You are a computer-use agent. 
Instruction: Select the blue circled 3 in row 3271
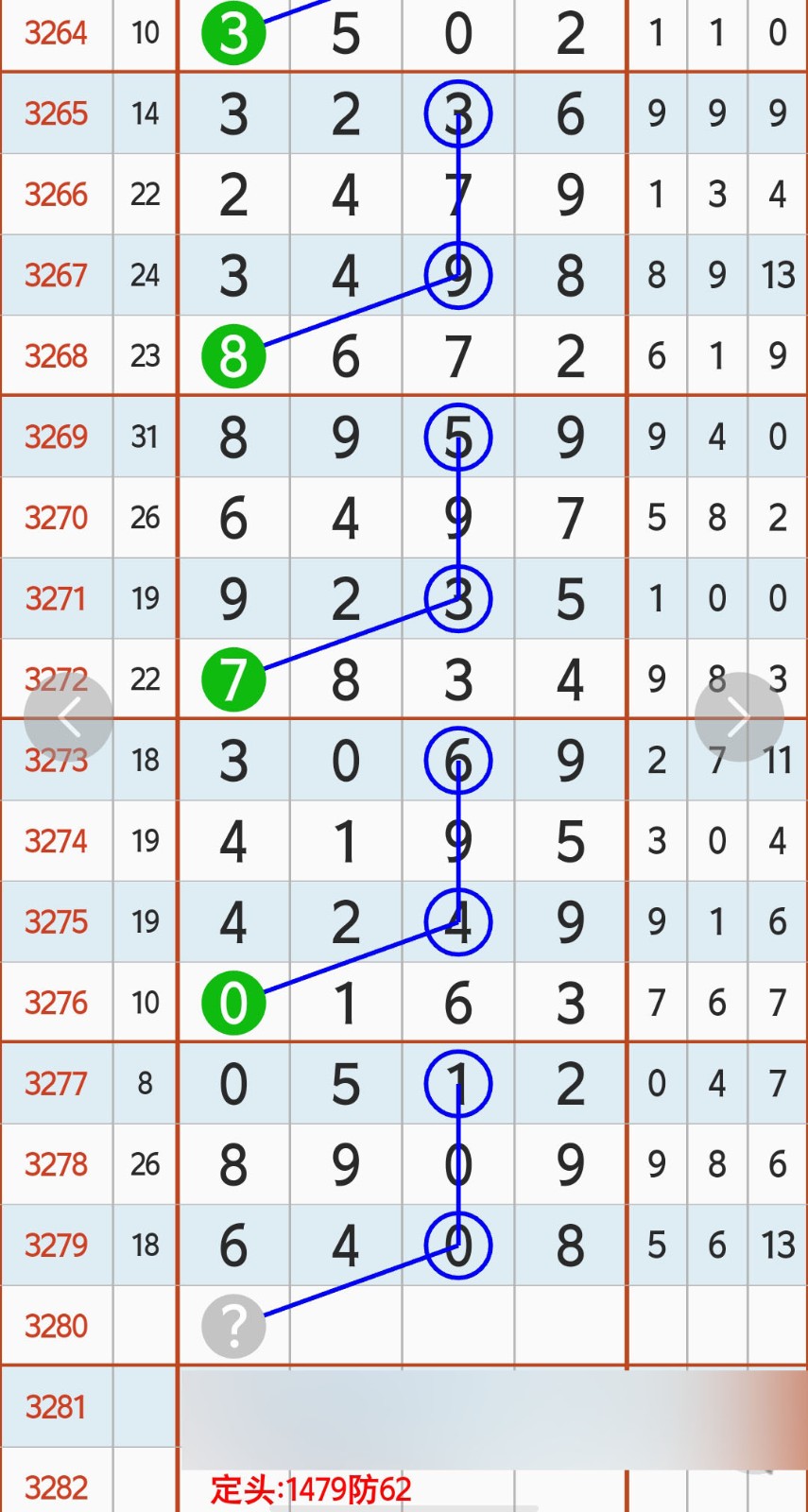457,597
